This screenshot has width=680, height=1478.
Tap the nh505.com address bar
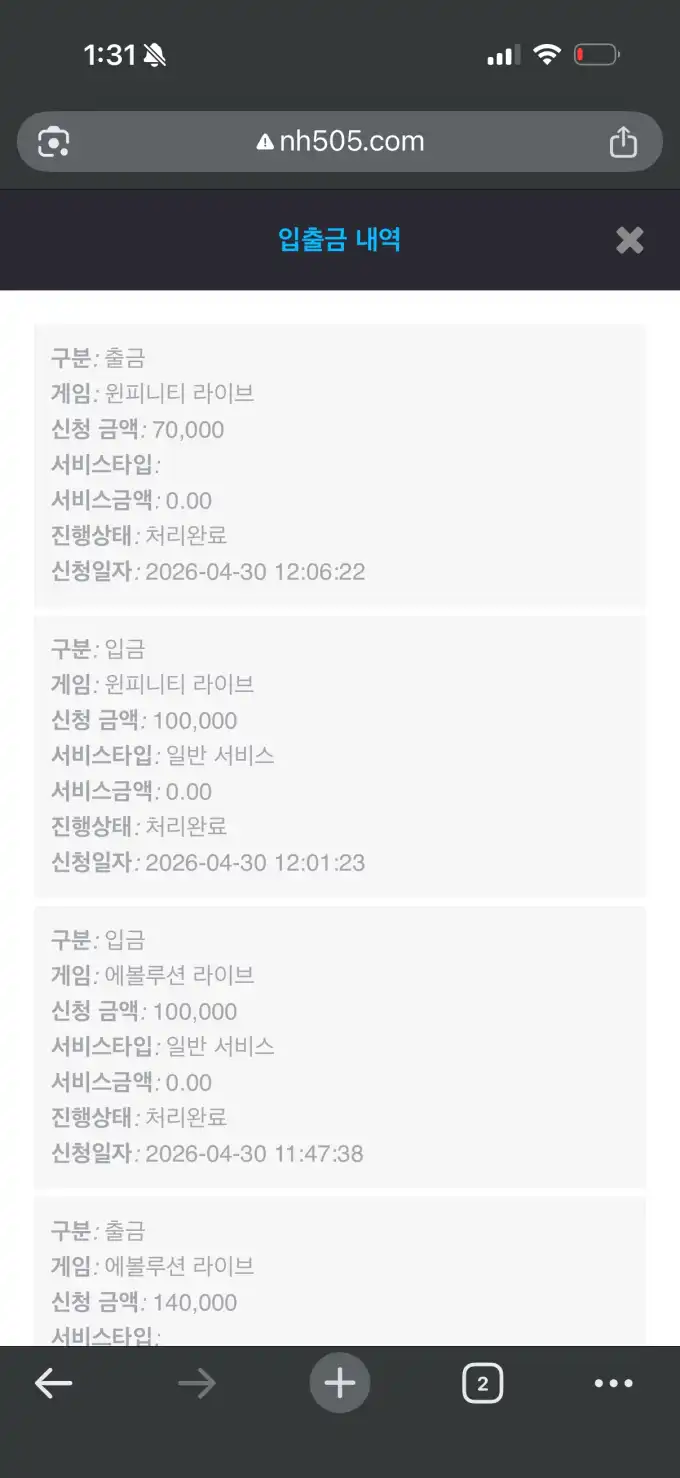click(340, 142)
